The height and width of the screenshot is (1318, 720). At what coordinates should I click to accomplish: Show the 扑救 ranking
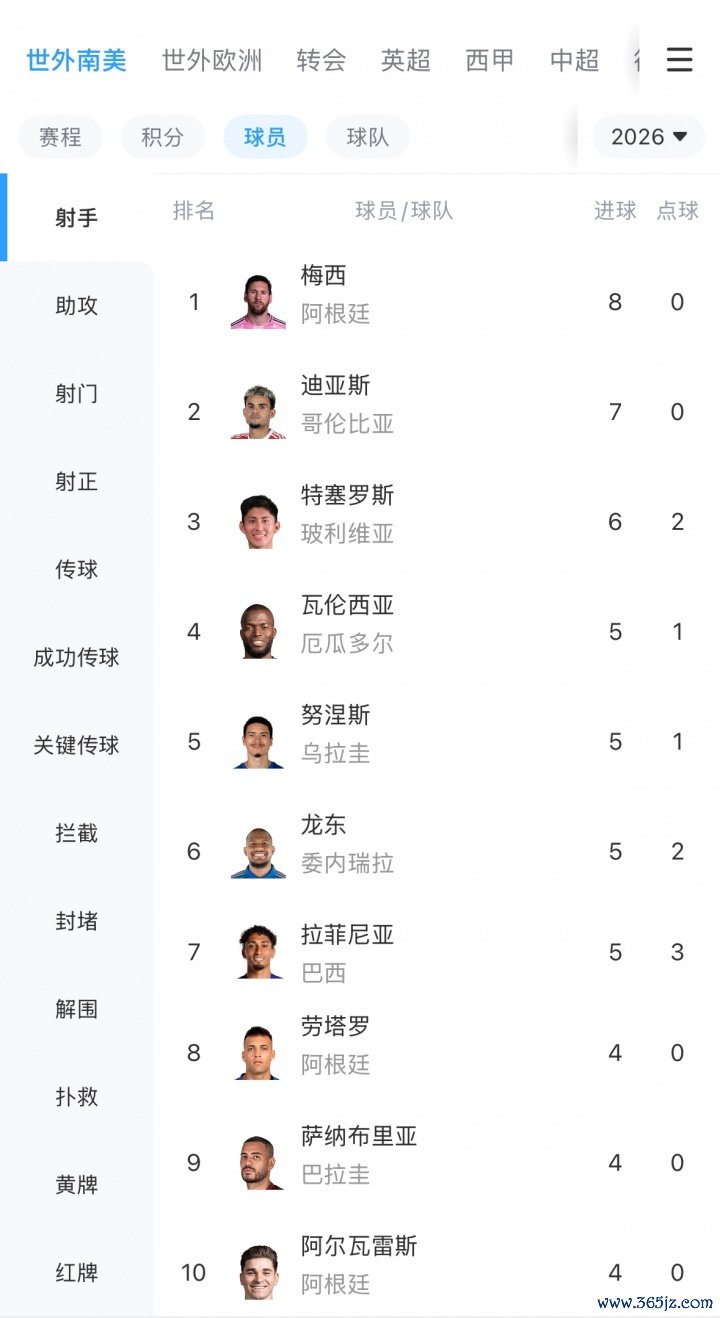click(76, 1097)
